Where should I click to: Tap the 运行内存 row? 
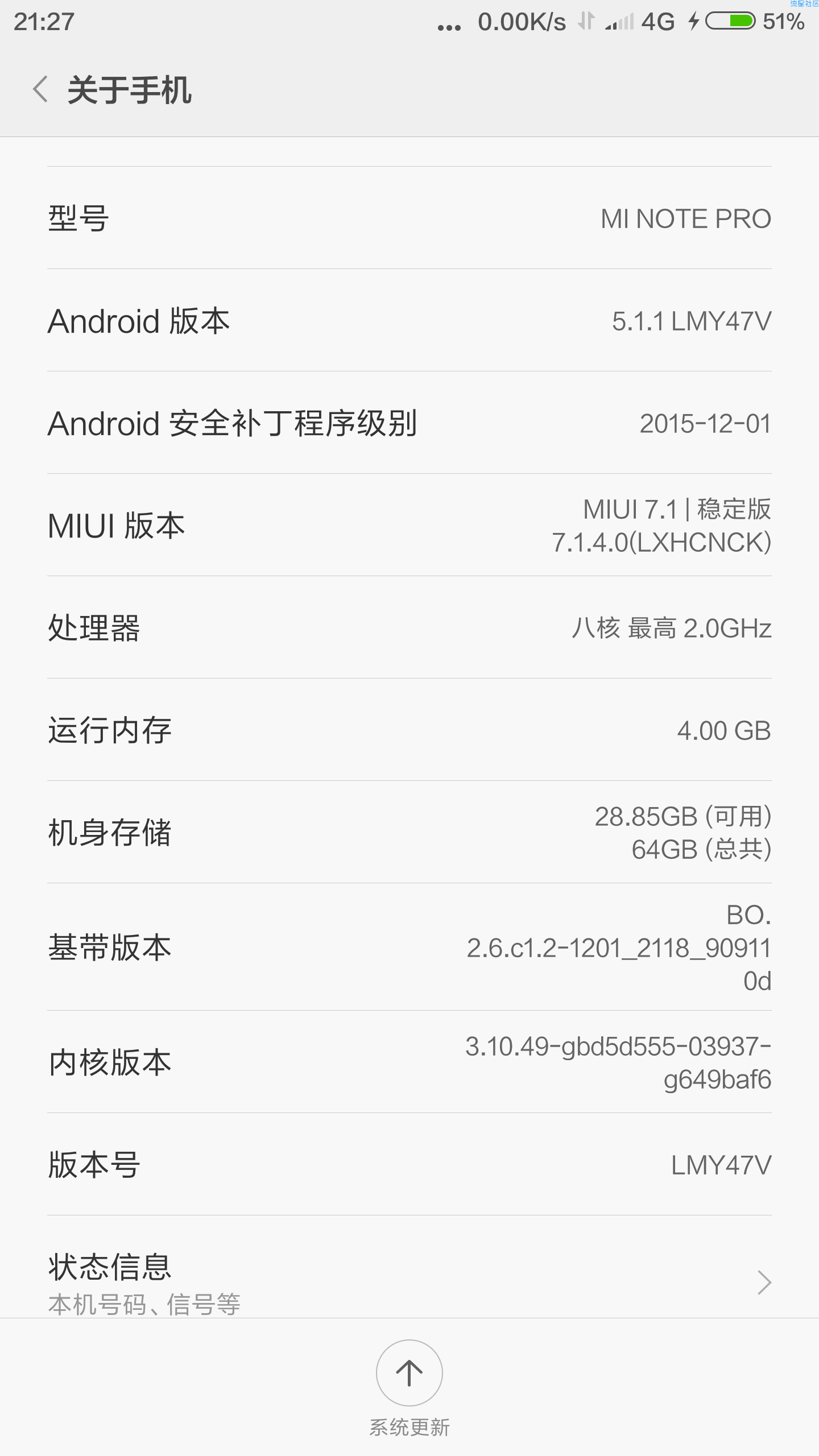(409, 730)
